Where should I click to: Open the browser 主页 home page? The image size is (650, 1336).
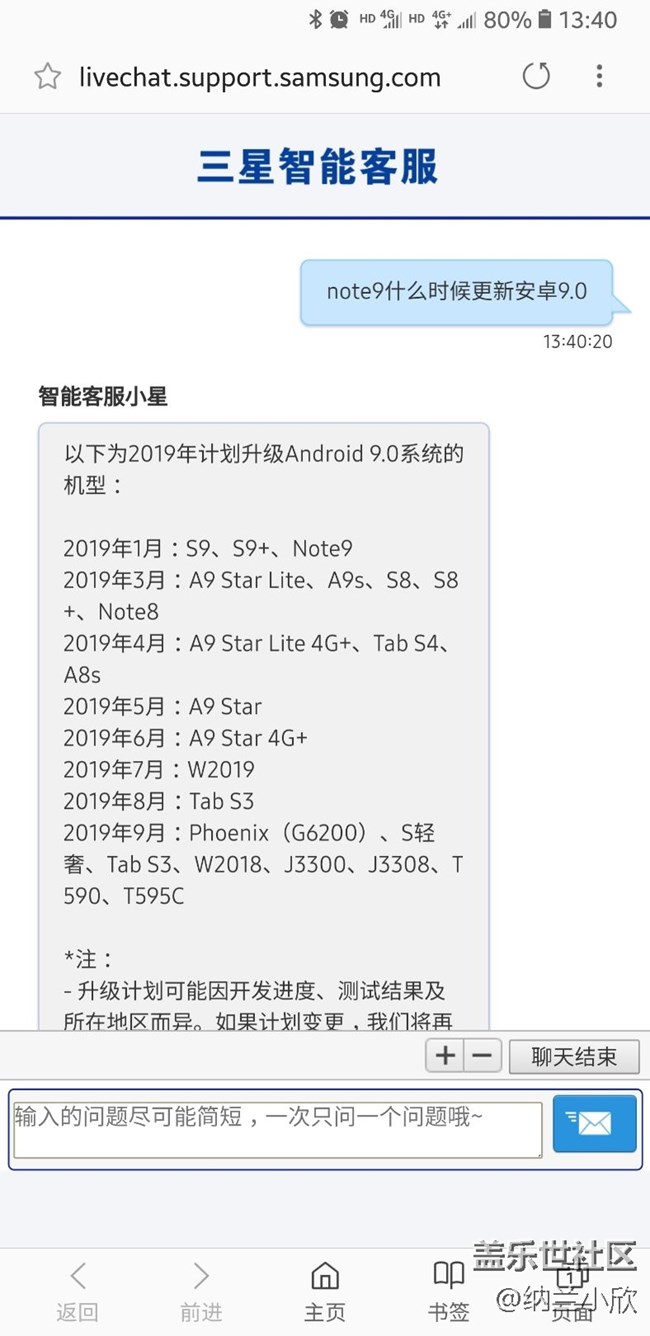325,1290
